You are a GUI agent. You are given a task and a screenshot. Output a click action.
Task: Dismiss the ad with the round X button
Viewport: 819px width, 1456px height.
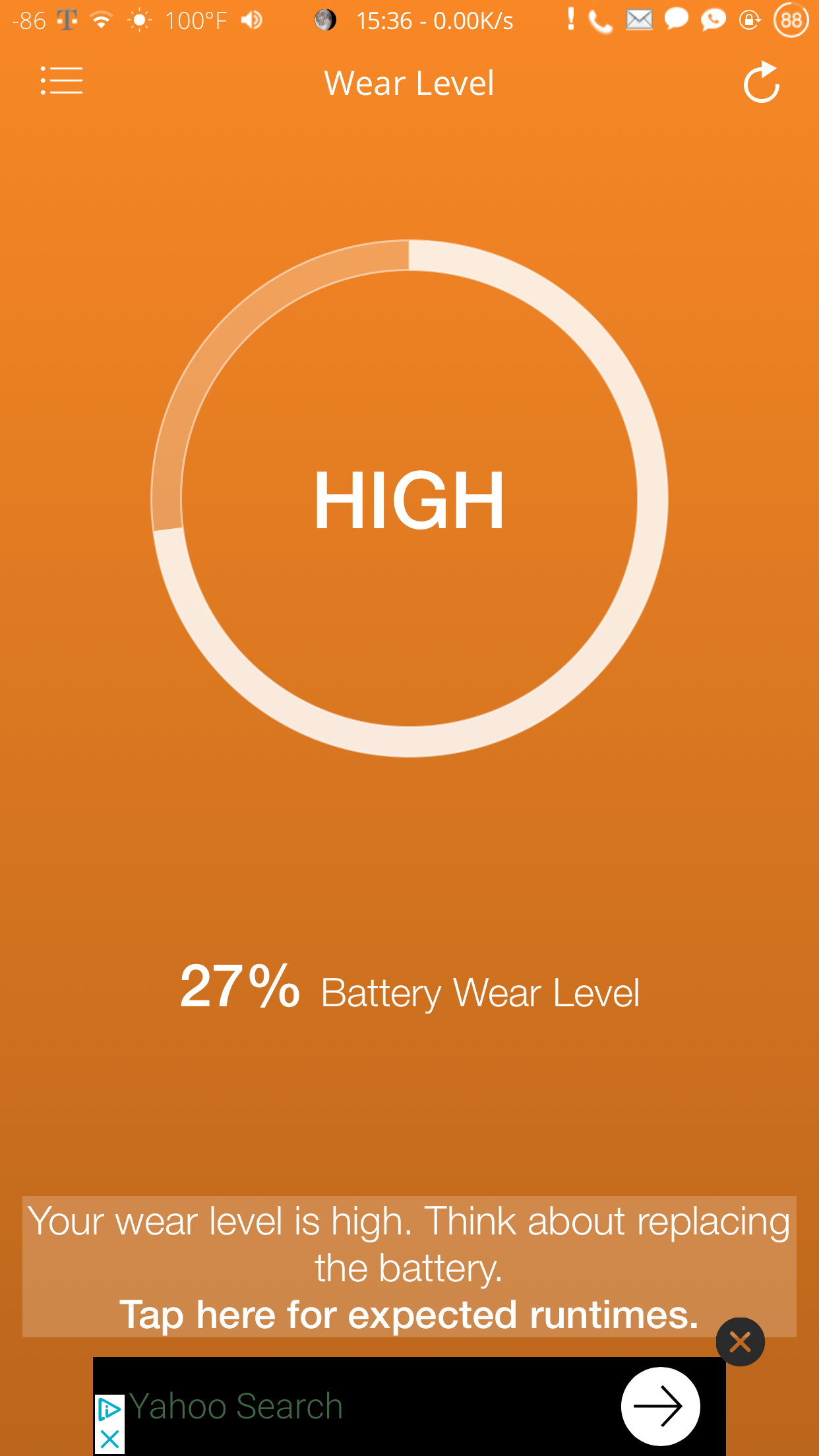pos(740,1341)
